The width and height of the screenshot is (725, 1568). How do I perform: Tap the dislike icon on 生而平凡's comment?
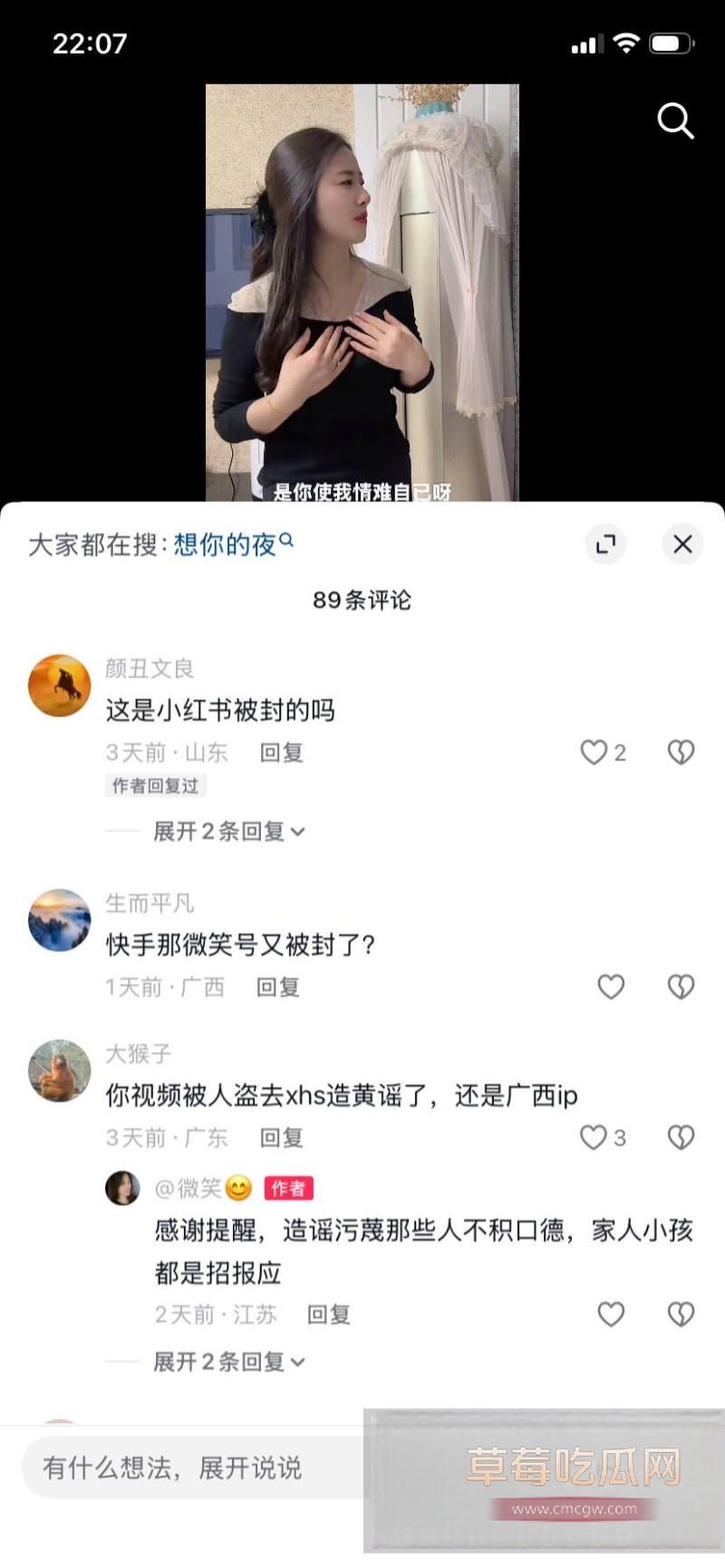(680, 987)
